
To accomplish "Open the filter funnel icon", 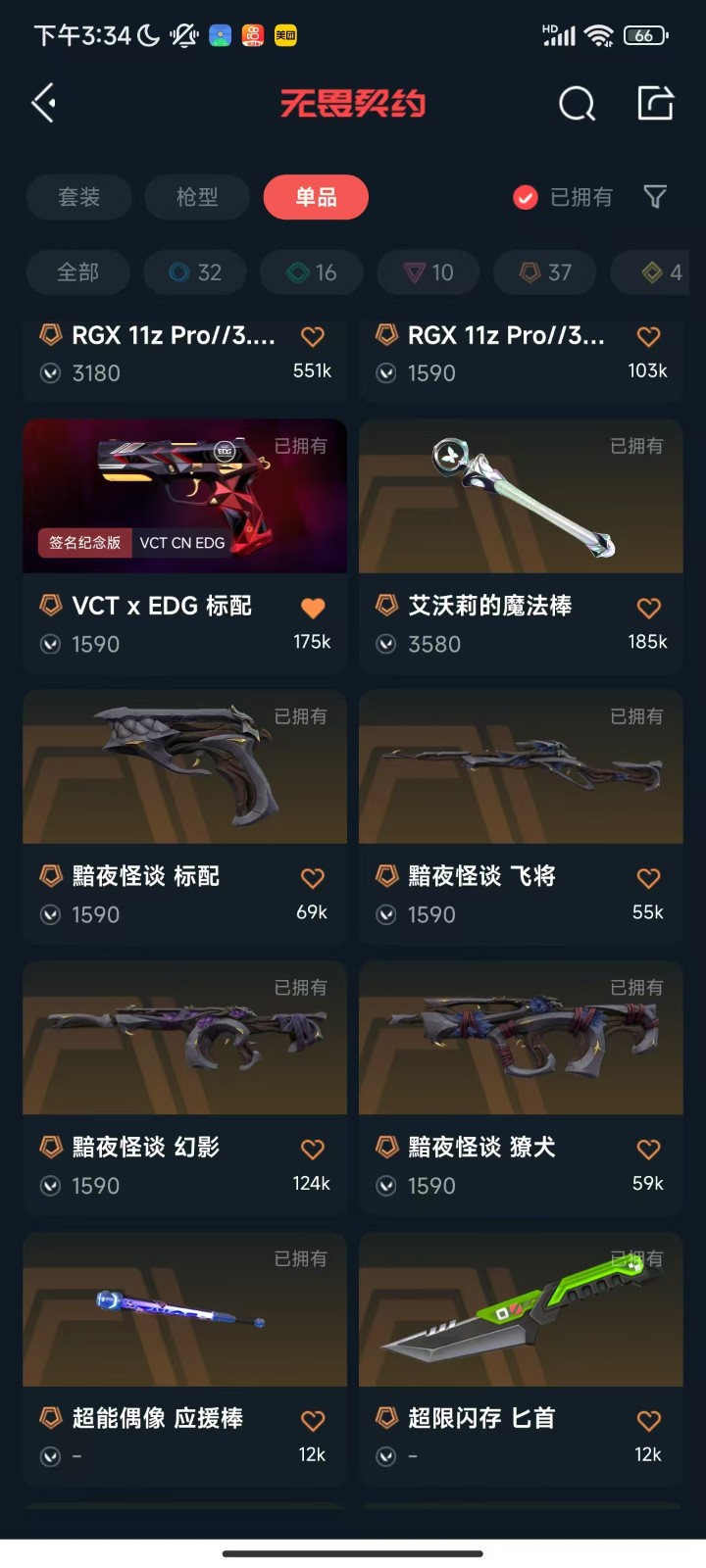I will (x=655, y=197).
